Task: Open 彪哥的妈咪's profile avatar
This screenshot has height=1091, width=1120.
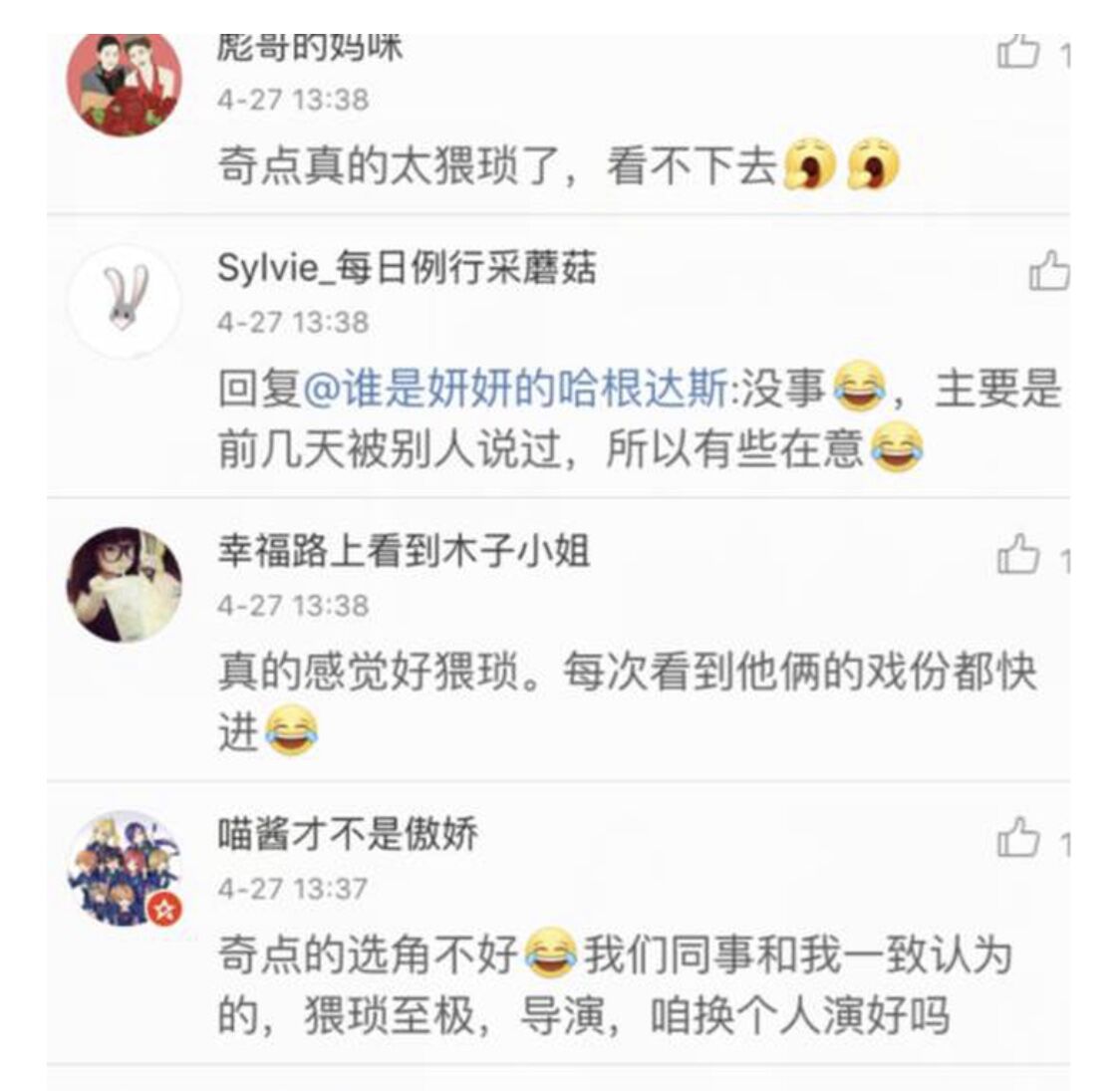Action: coord(124,82)
